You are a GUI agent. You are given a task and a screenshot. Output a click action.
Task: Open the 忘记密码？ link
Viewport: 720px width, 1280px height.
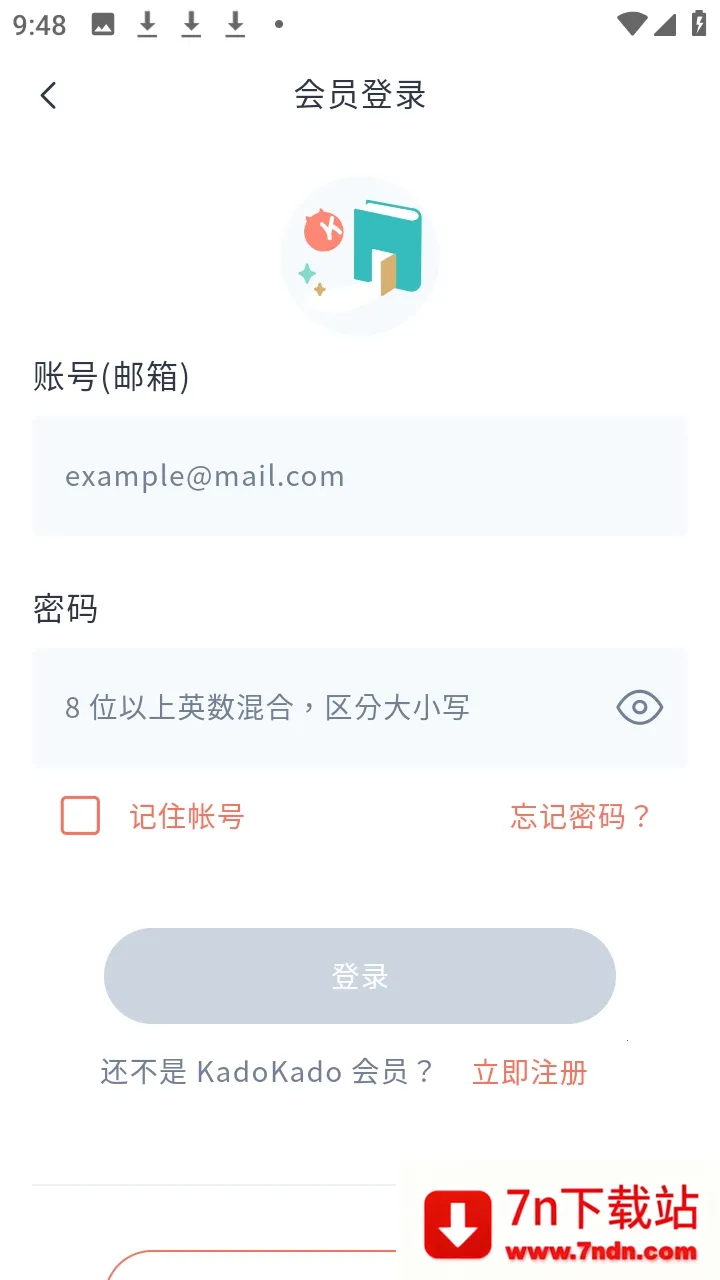[x=580, y=817]
